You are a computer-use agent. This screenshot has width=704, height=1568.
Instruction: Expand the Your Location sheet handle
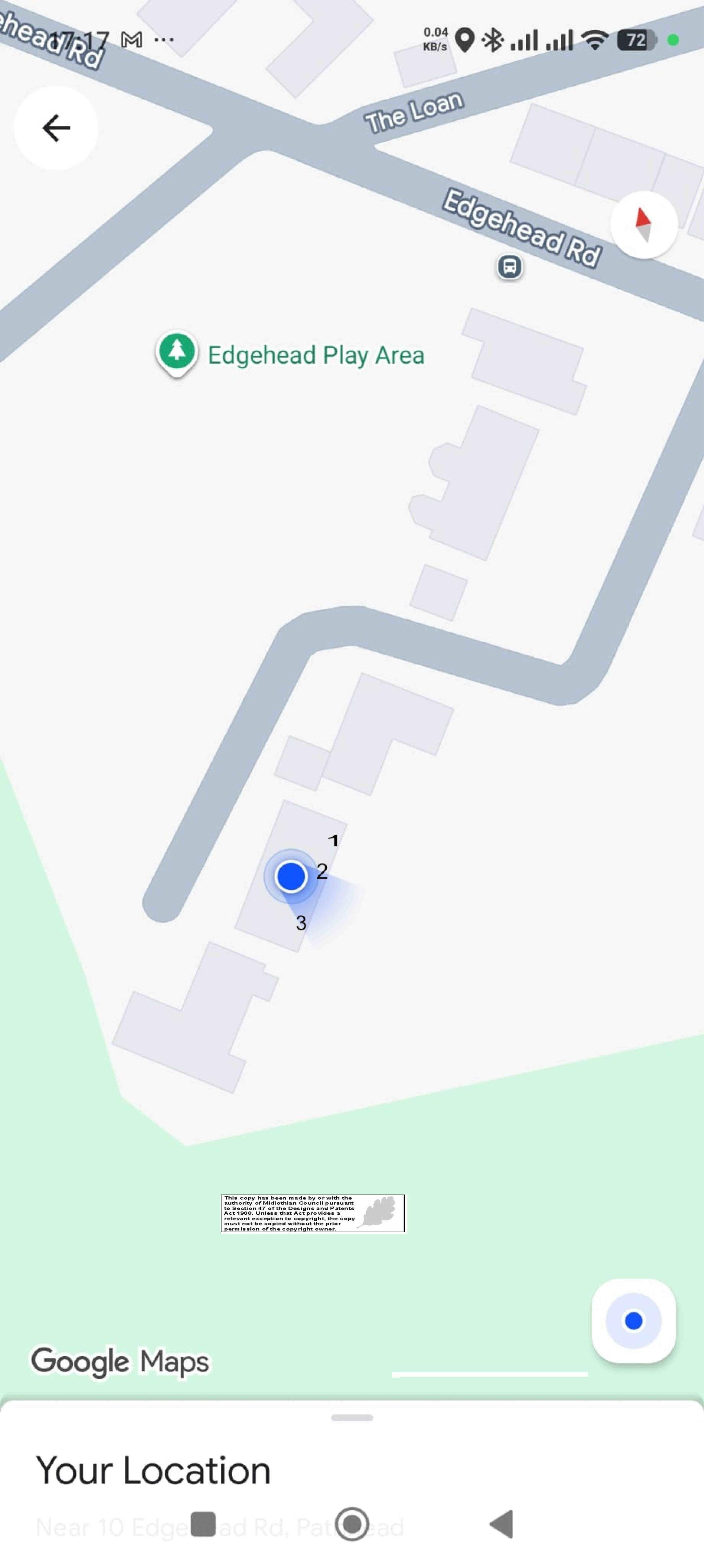(x=352, y=1418)
